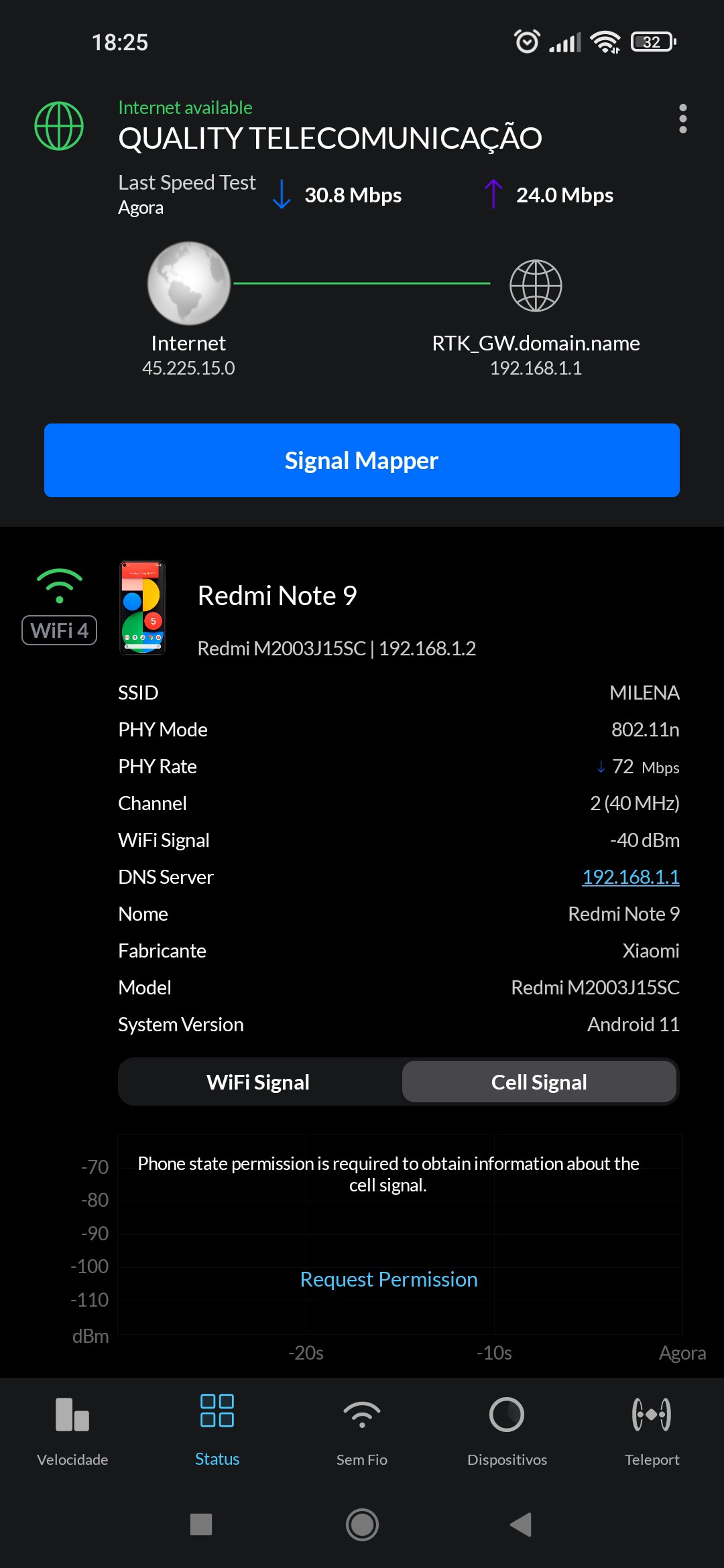724x1568 pixels.
Task: Launch the Signal Mapper
Action: pyautogui.click(x=362, y=460)
